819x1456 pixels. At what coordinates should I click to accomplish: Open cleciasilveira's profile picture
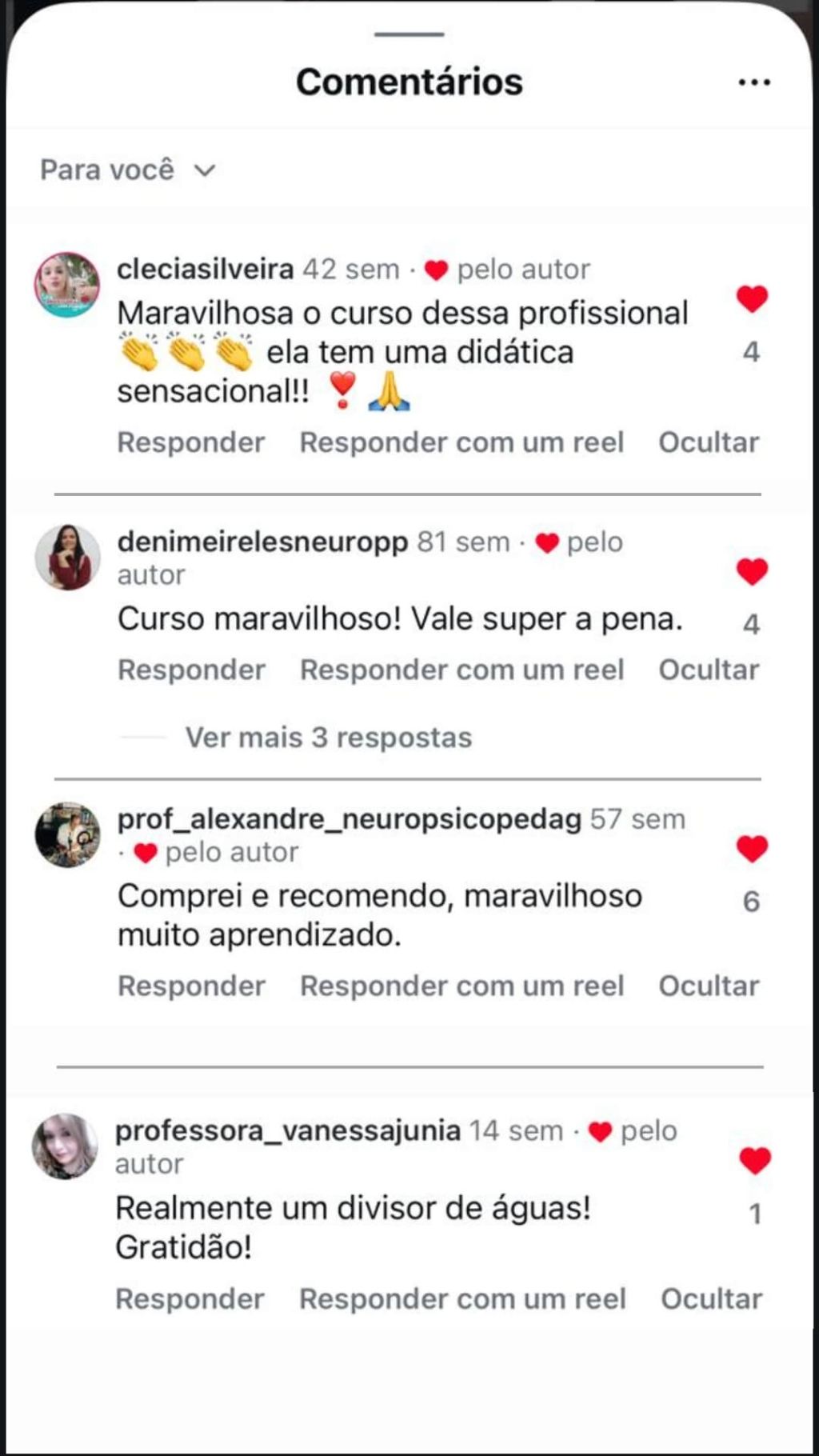coord(67,285)
